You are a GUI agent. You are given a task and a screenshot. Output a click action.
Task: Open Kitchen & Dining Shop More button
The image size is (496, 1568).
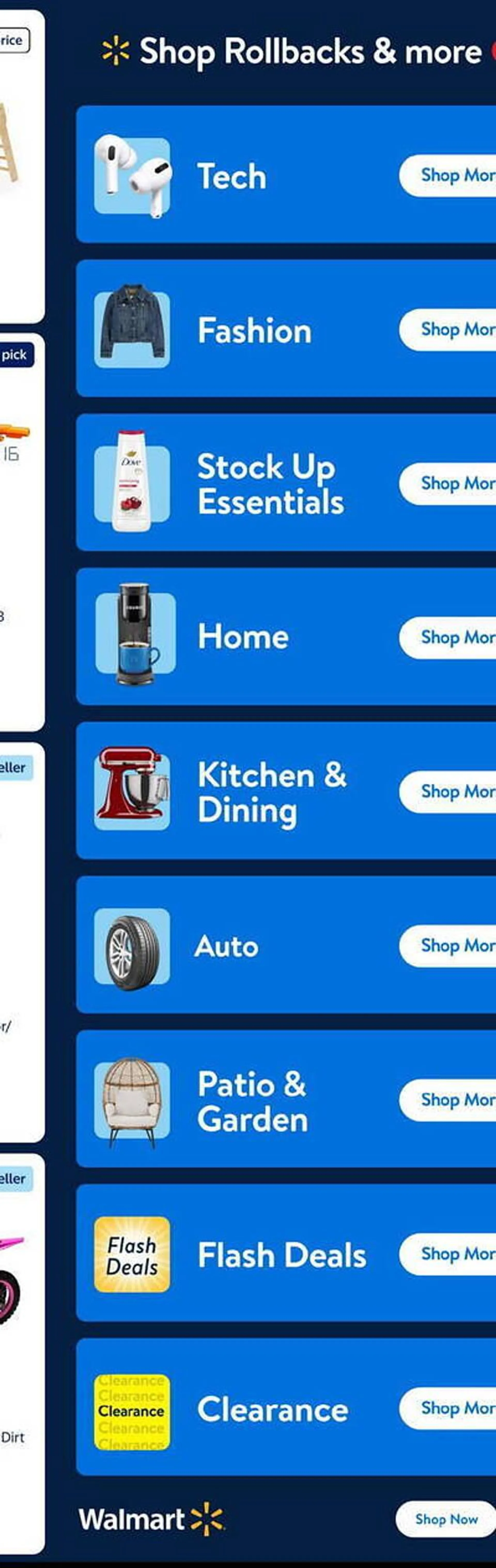click(453, 791)
